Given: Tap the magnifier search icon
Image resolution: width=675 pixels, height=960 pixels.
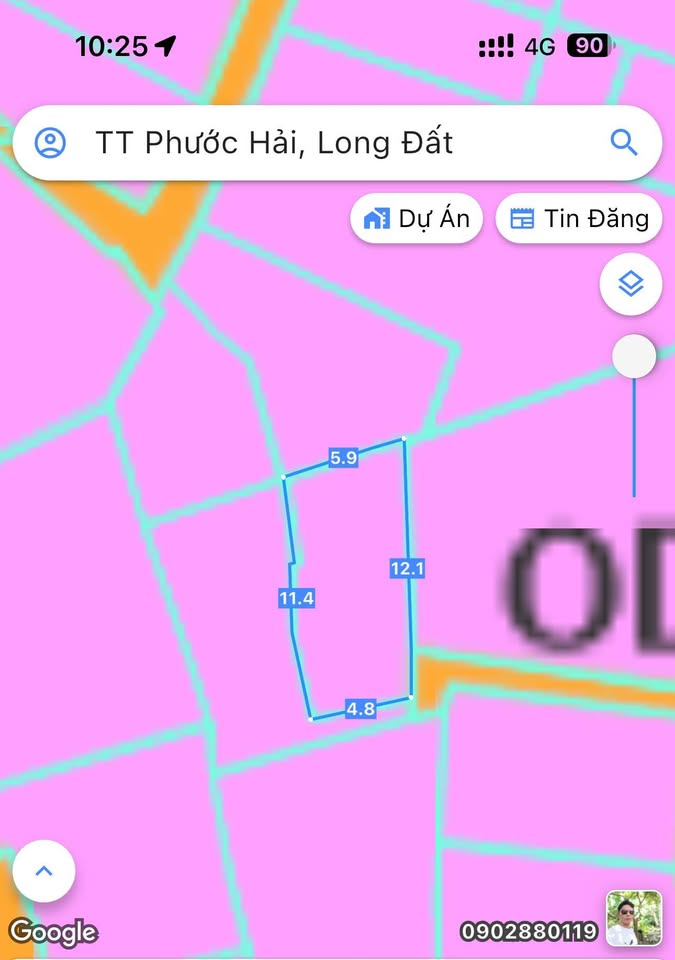Looking at the screenshot, I should (624, 143).
